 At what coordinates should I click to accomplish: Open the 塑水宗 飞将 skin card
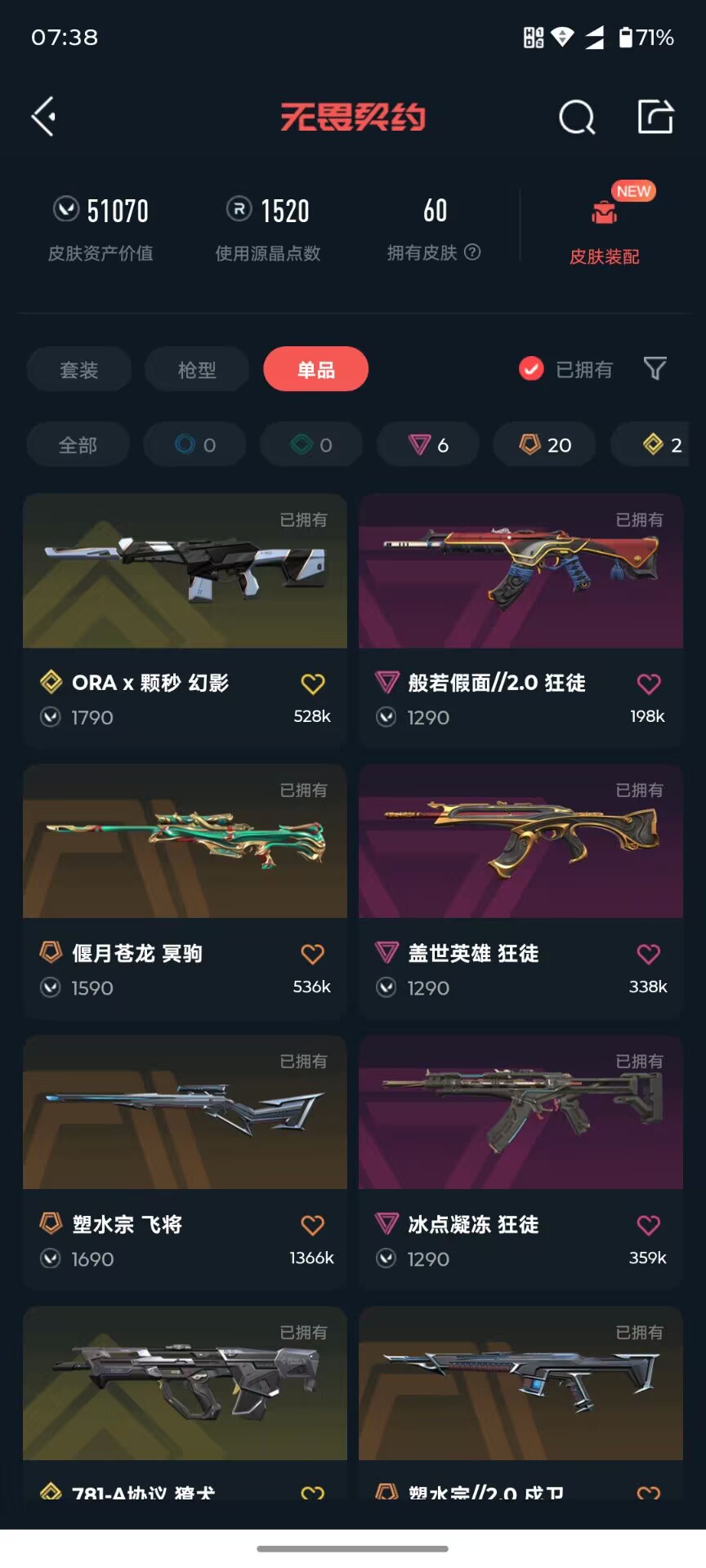185,1161
